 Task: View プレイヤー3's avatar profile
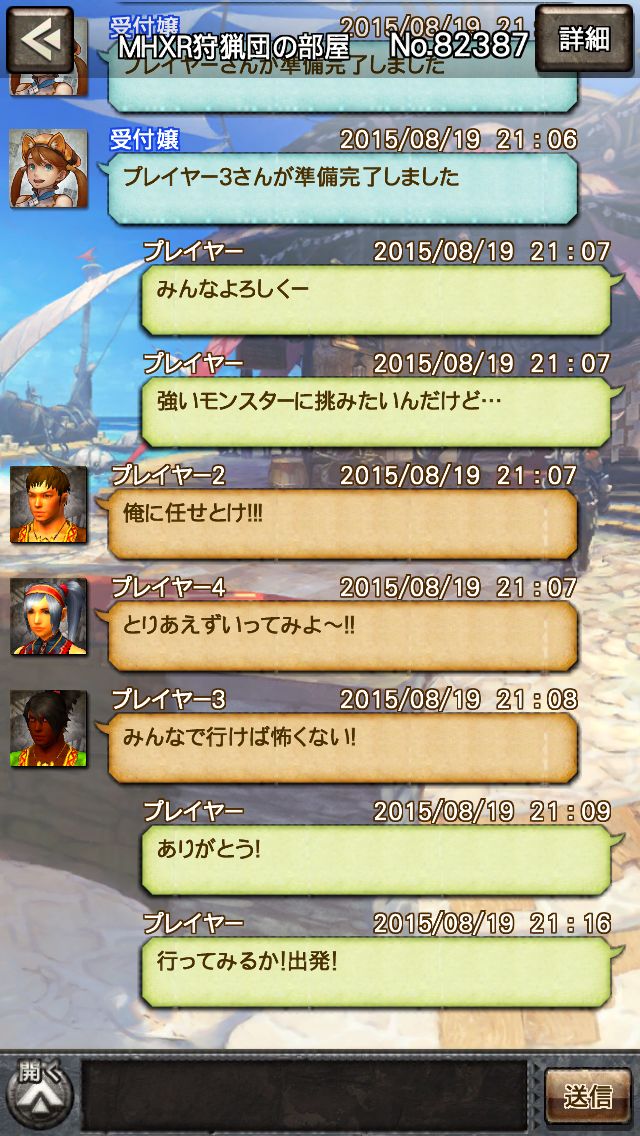click(x=48, y=729)
